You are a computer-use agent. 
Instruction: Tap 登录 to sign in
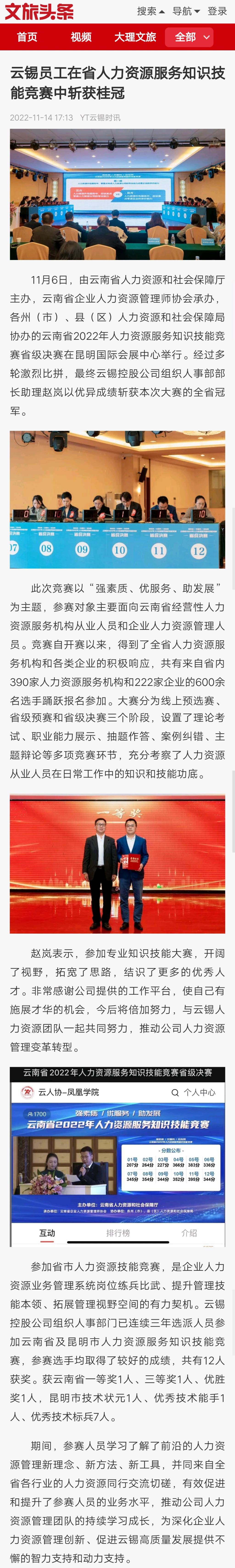pyautogui.click(x=217, y=11)
